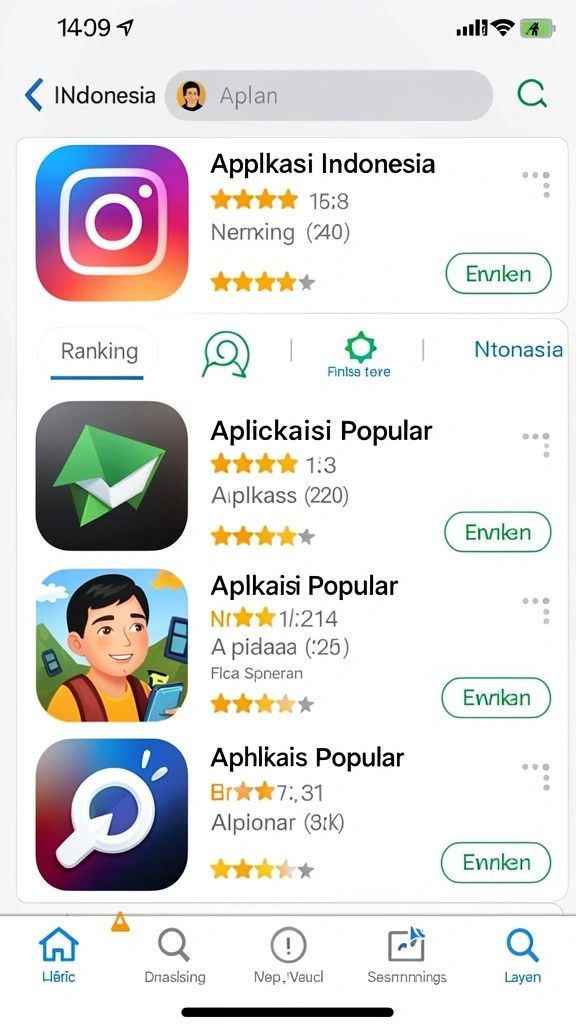Switch to the Ntonasia tab
This screenshot has width=576, height=1024.
[x=518, y=349]
